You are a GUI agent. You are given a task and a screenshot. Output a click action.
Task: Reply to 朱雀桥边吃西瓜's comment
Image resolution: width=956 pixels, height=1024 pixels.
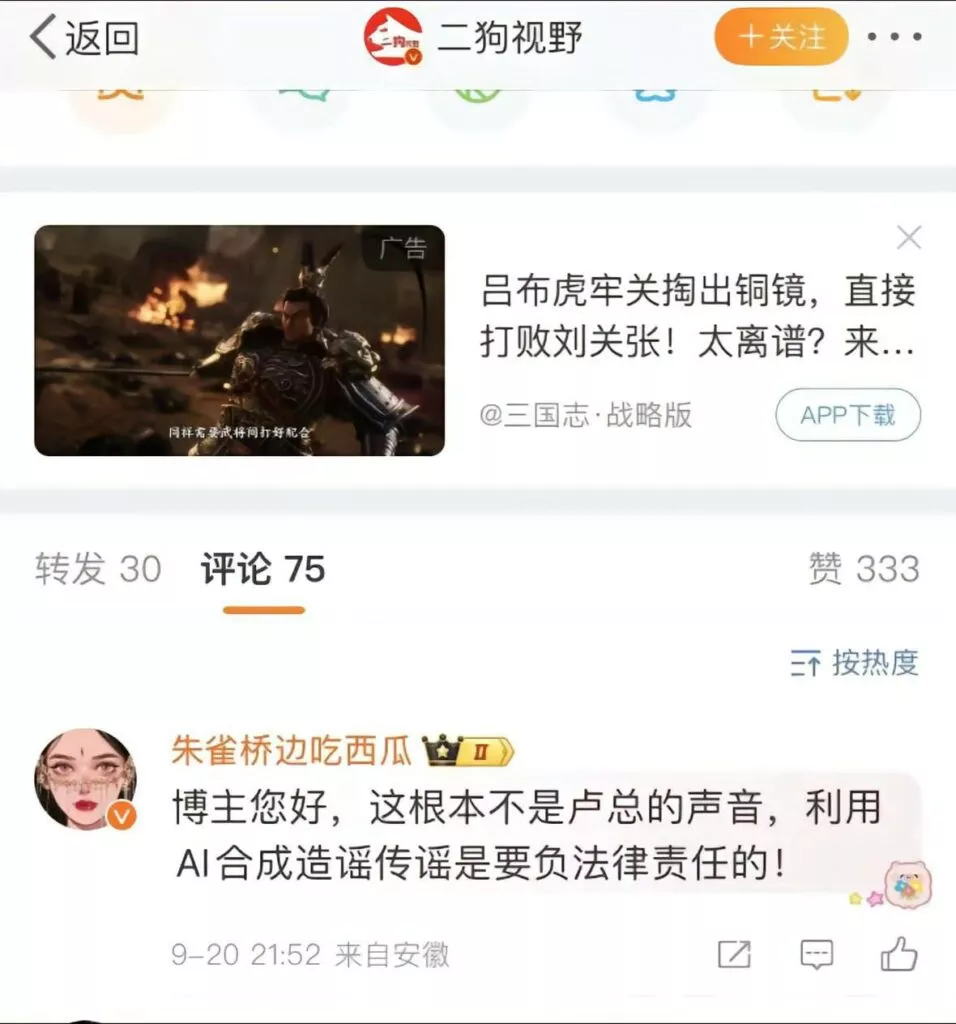coord(817,954)
